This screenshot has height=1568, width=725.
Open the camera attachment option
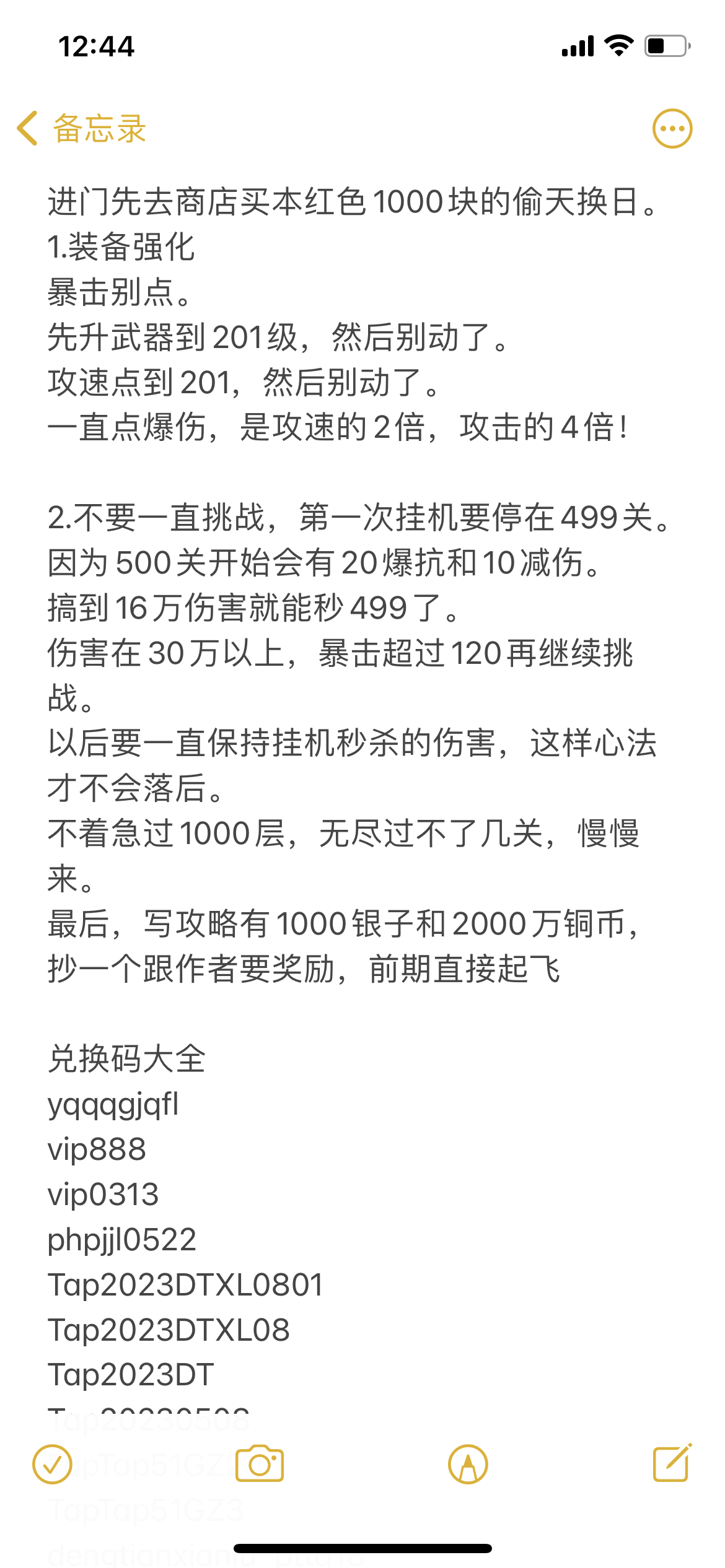[x=260, y=1464]
